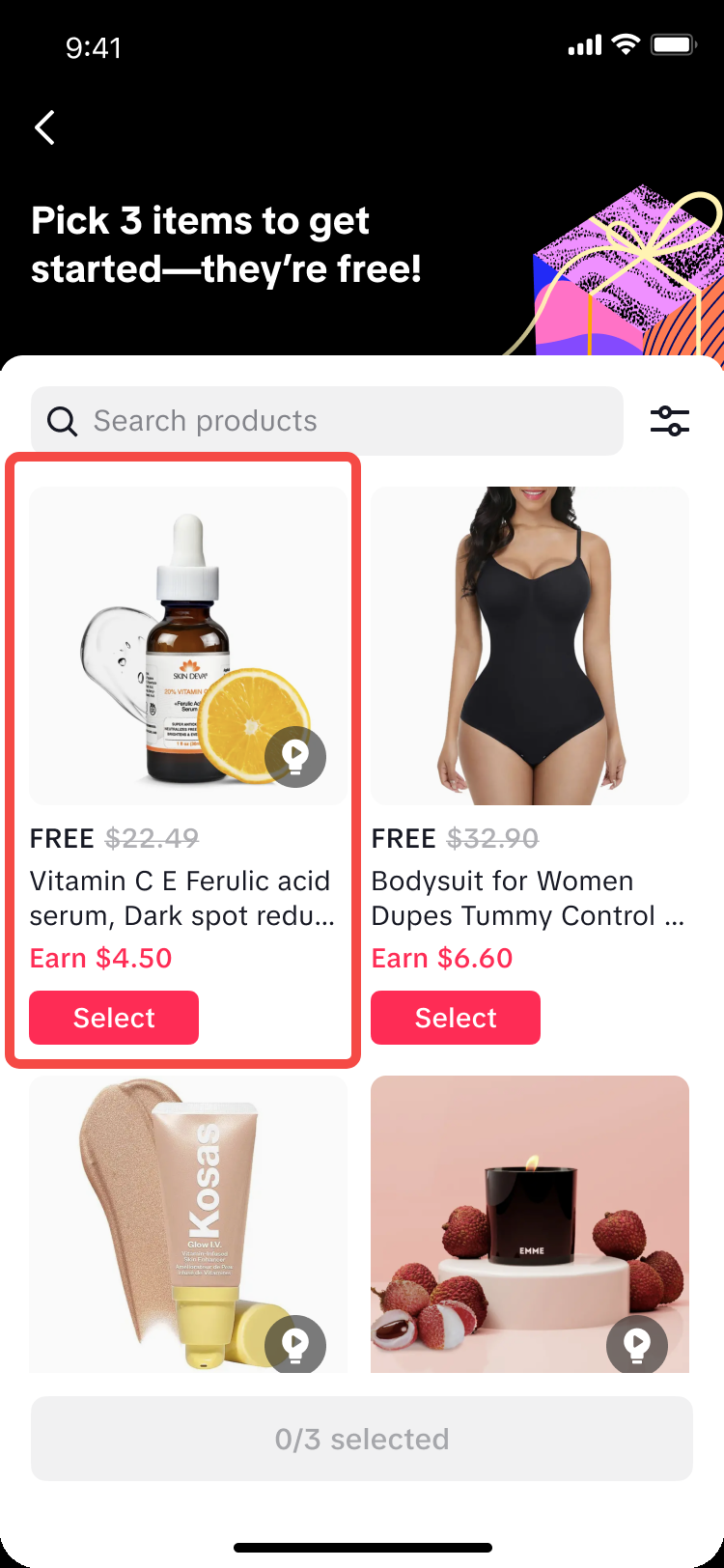The width and height of the screenshot is (724, 1568).
Task: Go back using the top arrow
Action: (x=44, y=127)
